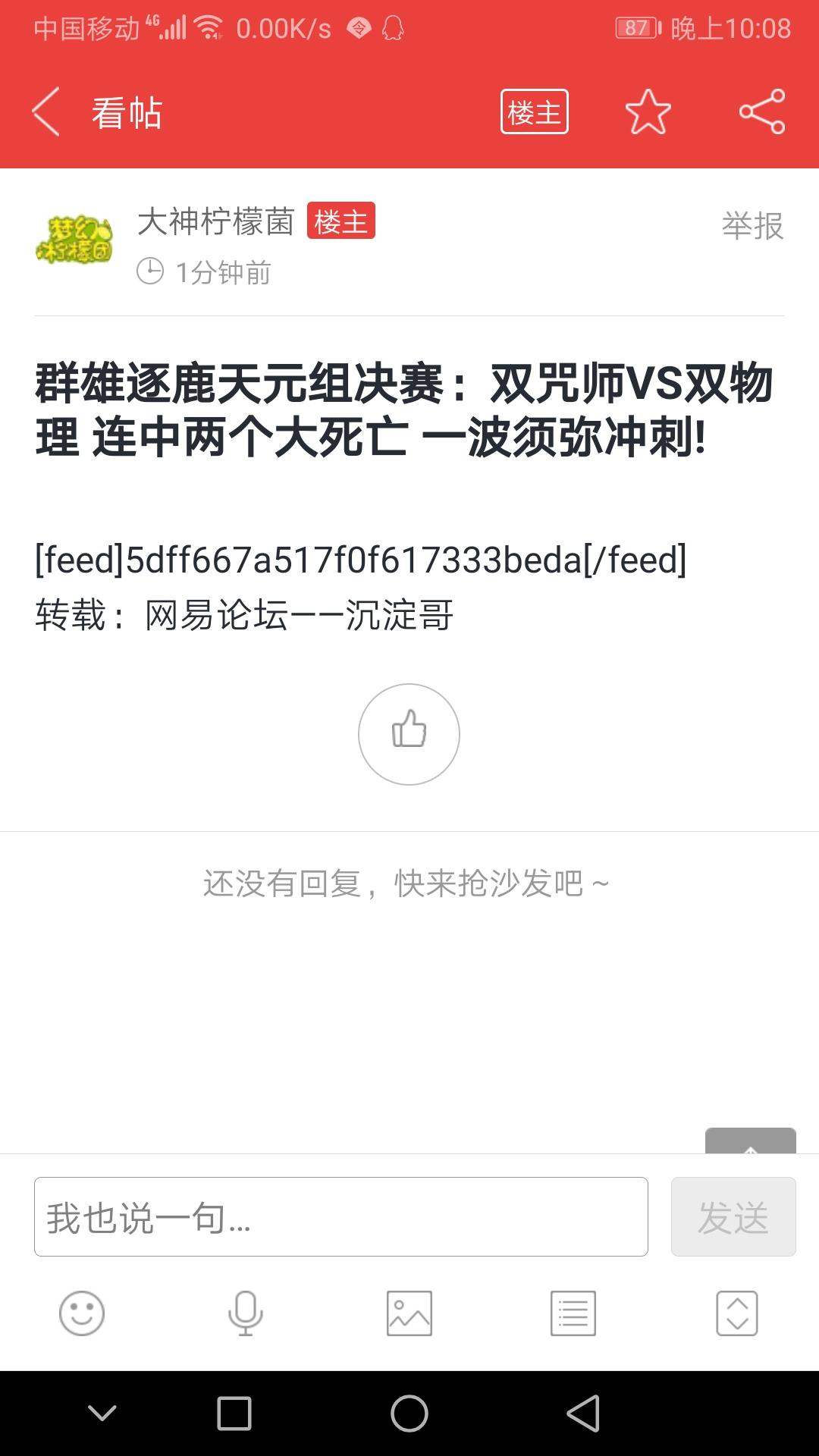The image size is (819, 1456).
Task: Open the emoji picker
Action: coord(82,1313)
